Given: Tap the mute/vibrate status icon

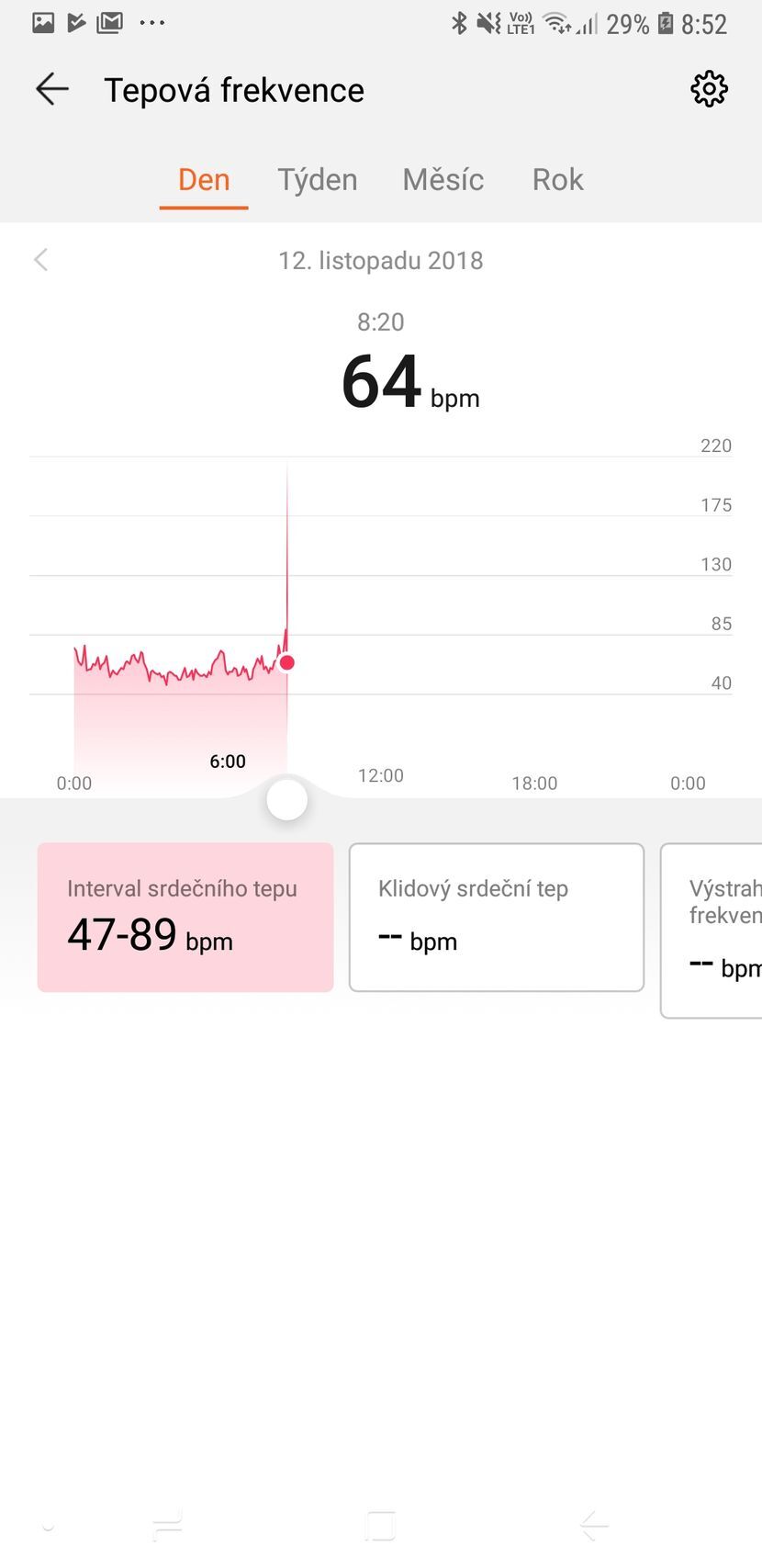Looking at the screenshot, I should coord(487,22).
